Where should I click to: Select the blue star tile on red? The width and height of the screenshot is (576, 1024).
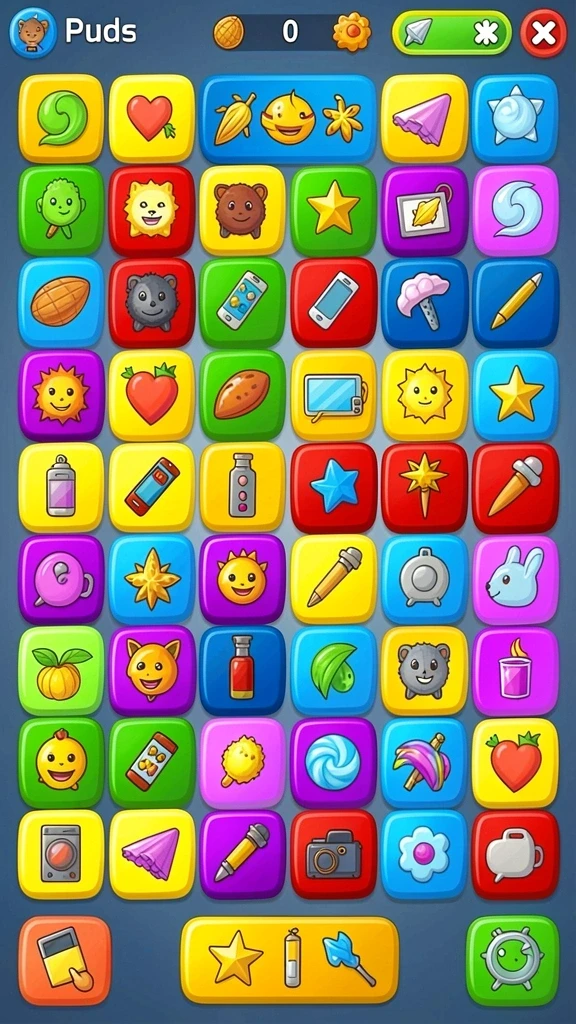(x=334, y=487)
